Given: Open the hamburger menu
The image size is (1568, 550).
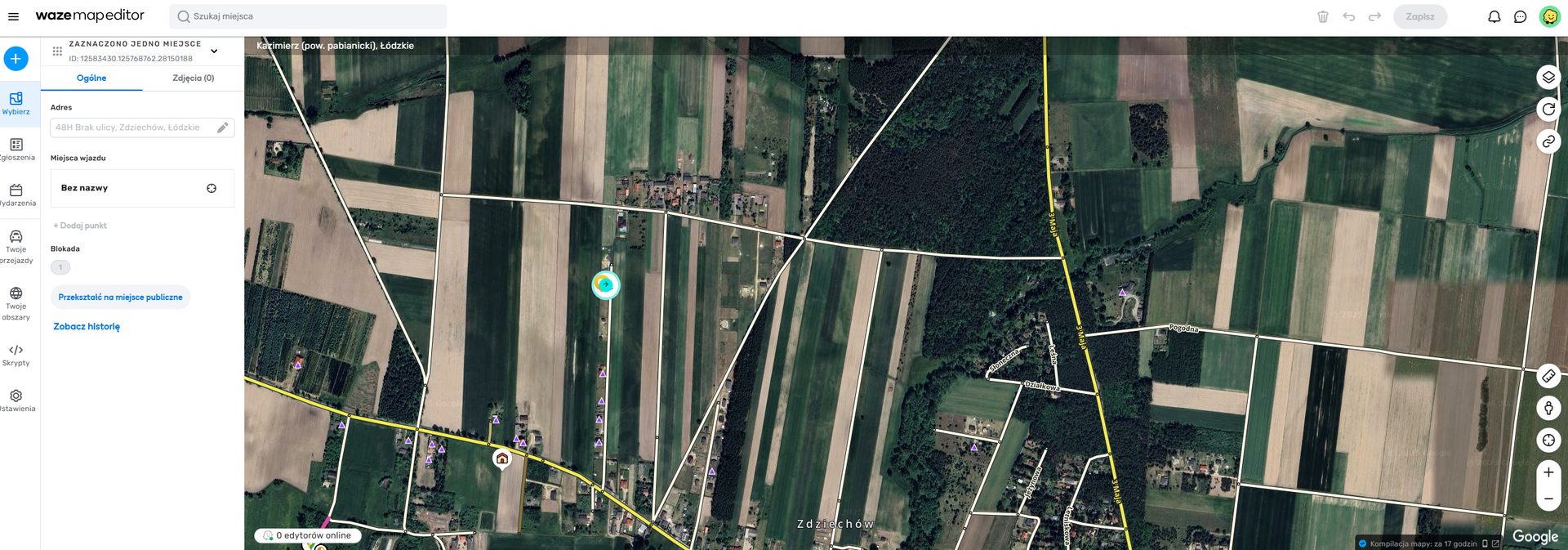Looking at the screenshot, I should coord(13,16).
